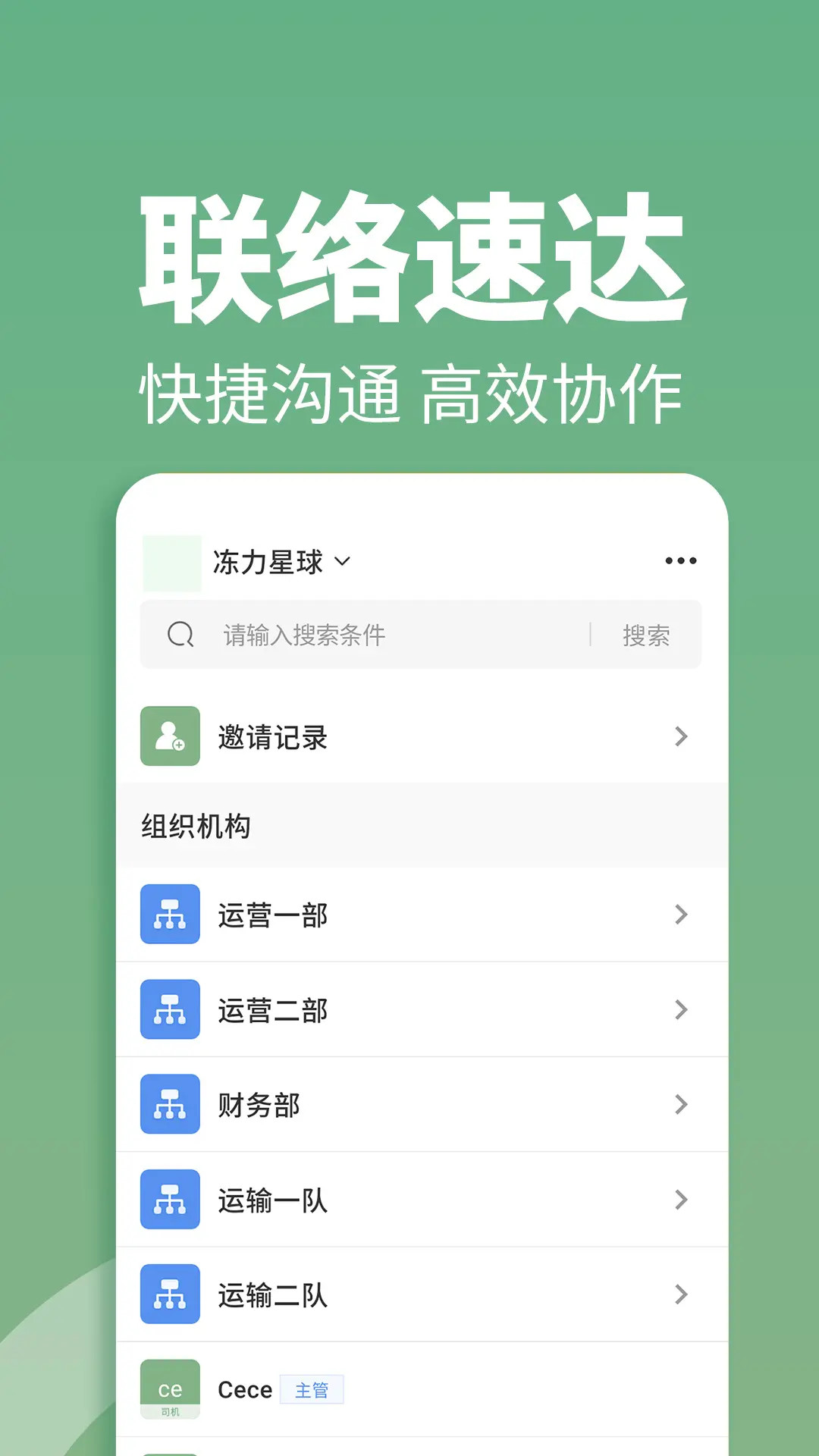Click the green company avatar beside 冻力星球

(171, 561)
